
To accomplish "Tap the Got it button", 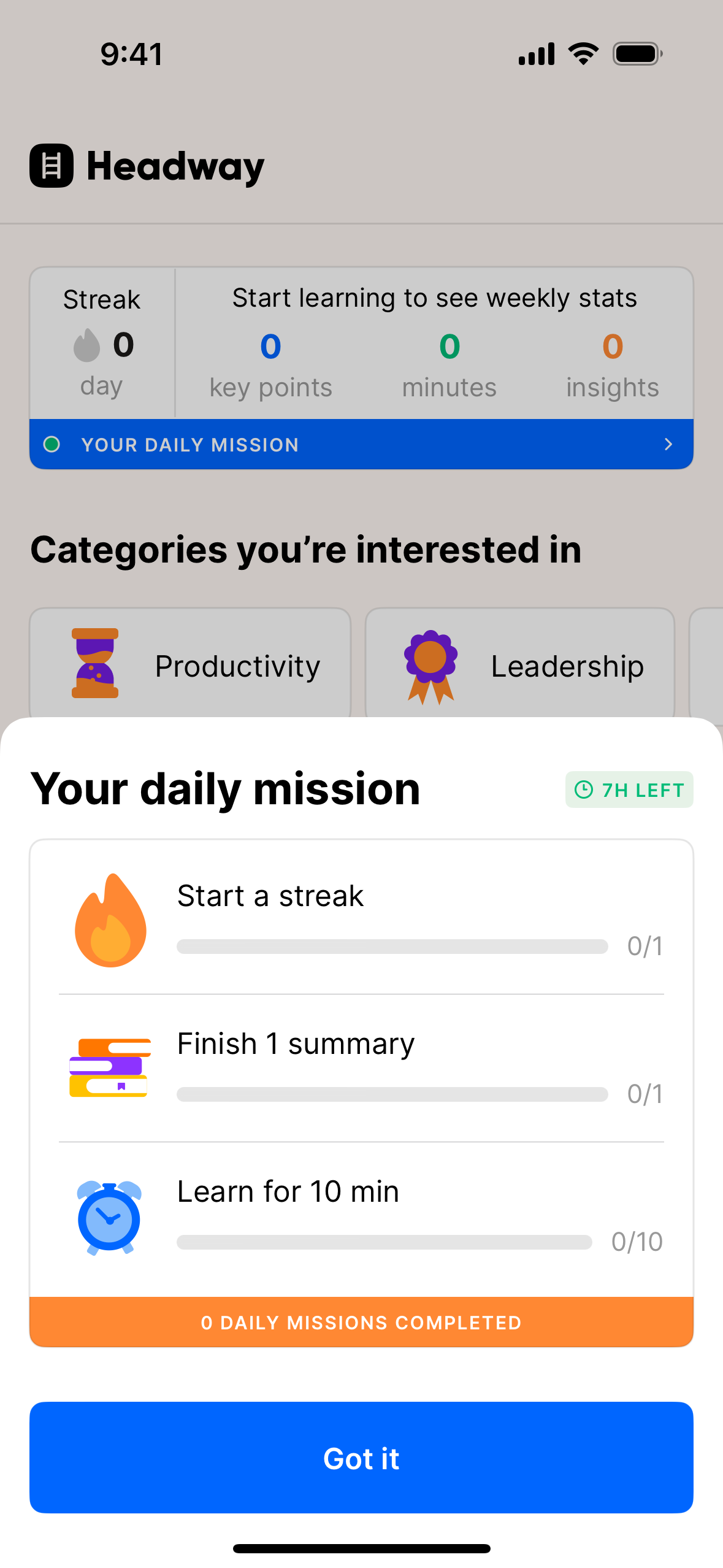I will (x=361, y=1457).
